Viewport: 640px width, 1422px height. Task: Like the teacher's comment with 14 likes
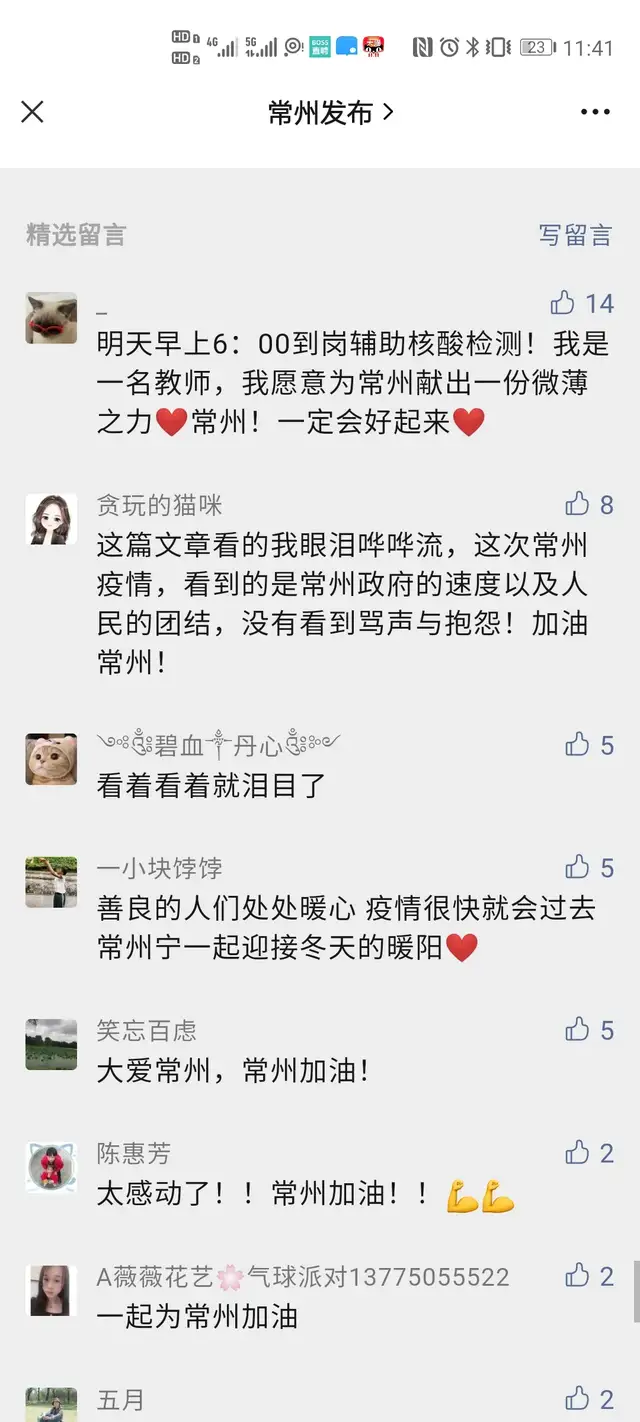[x=564, y=303]
